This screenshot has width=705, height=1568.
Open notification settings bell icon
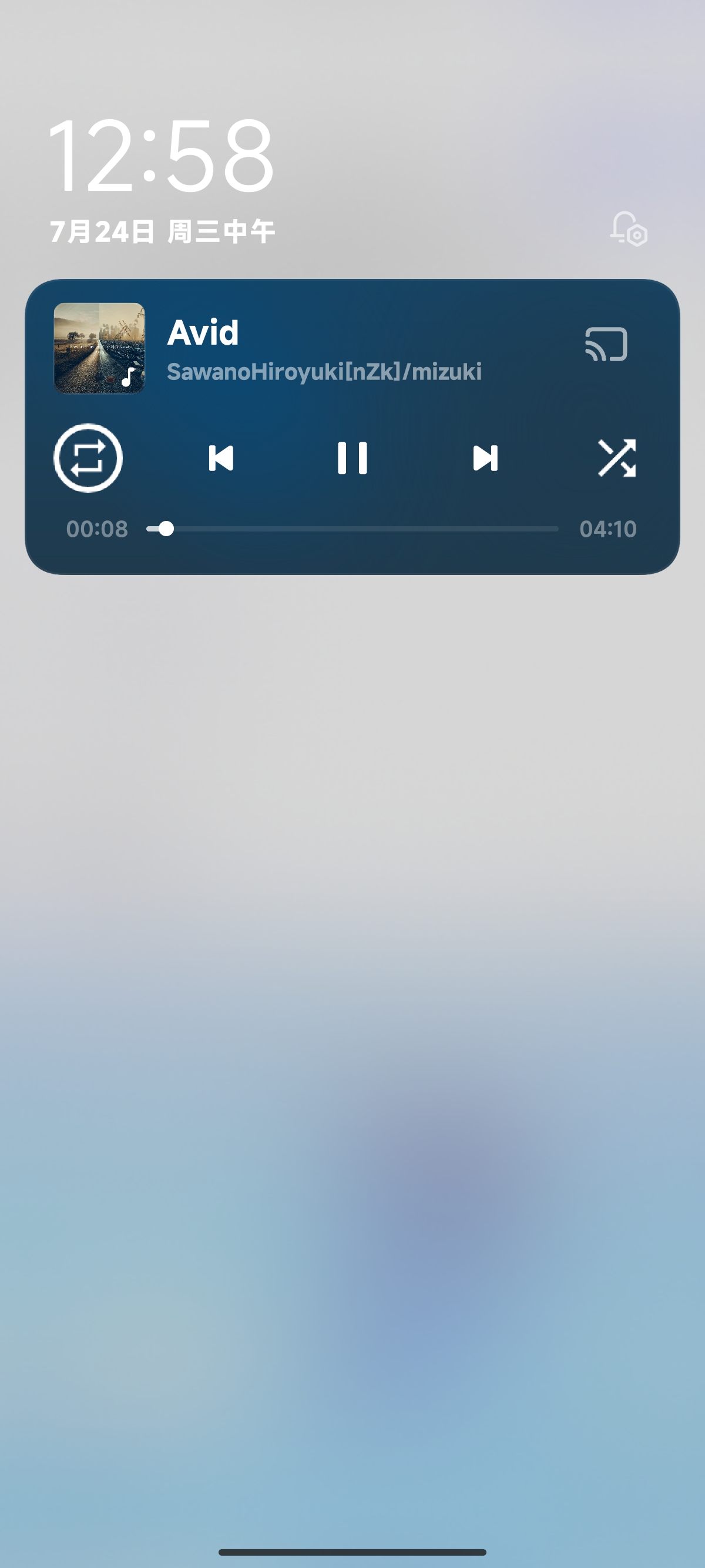(x=629, y=229)
